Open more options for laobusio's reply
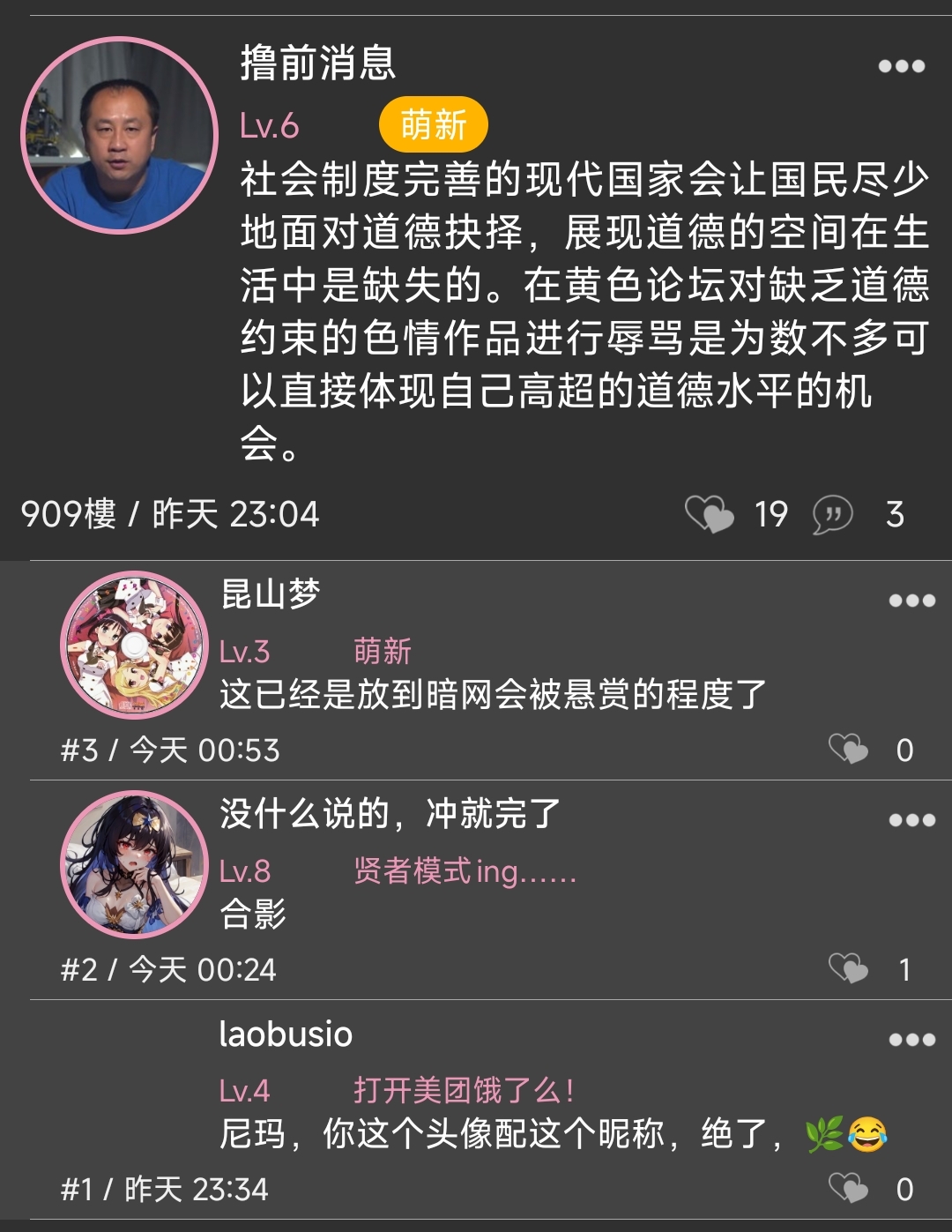 tap(911, 1040)
